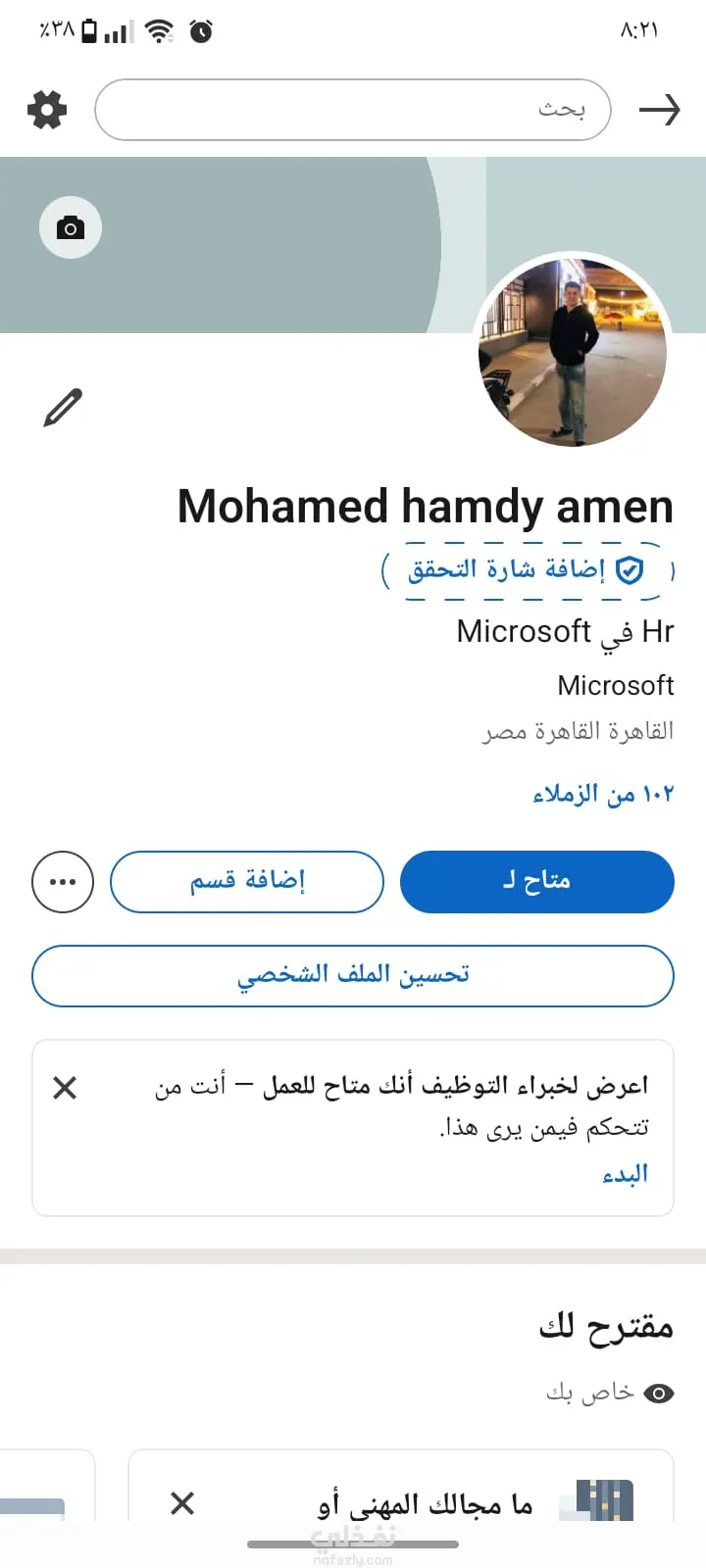View ١٠٢ من الزملاء connections
The height and width of the screenshot is (1568, 706).
pos(603,794)
